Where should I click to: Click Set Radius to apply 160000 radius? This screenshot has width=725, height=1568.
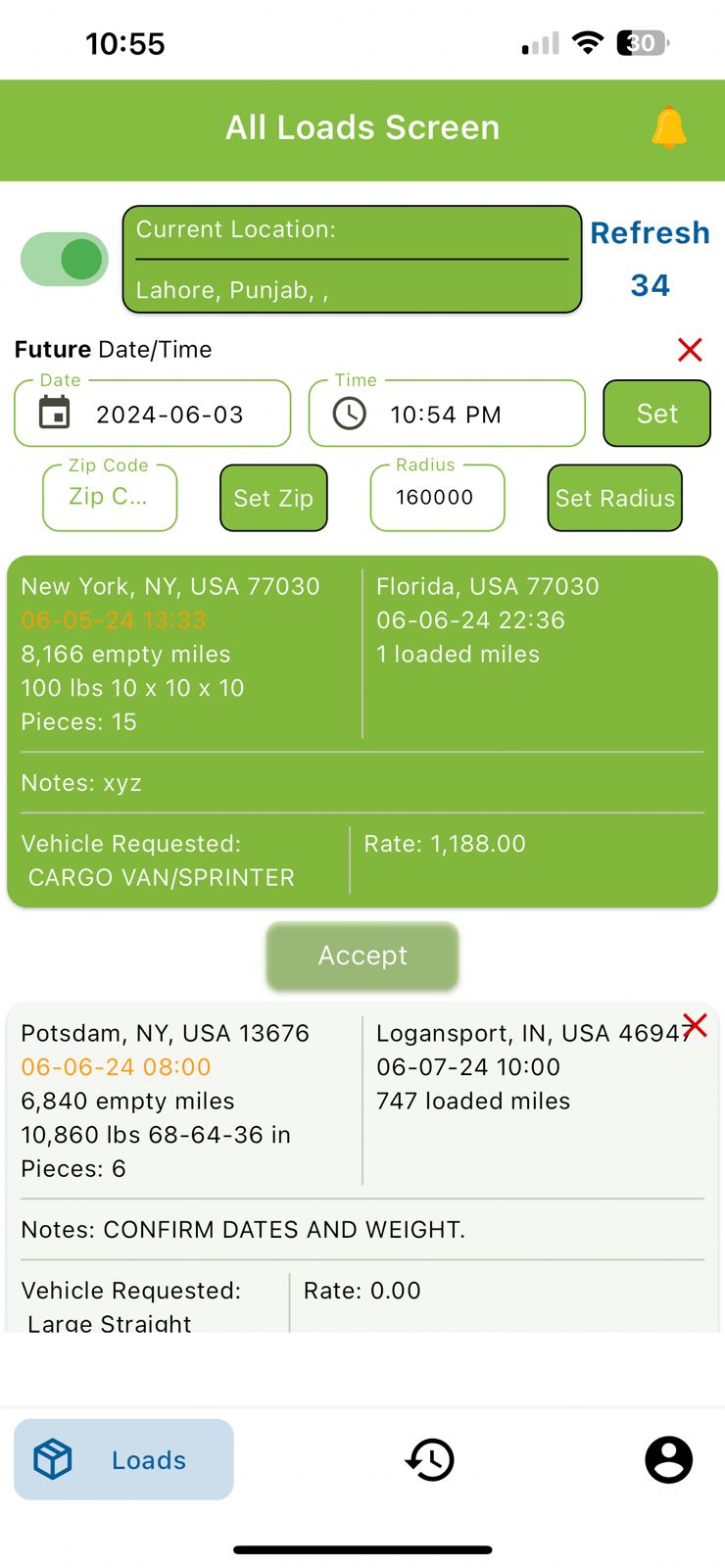click(x=614, y=498)
